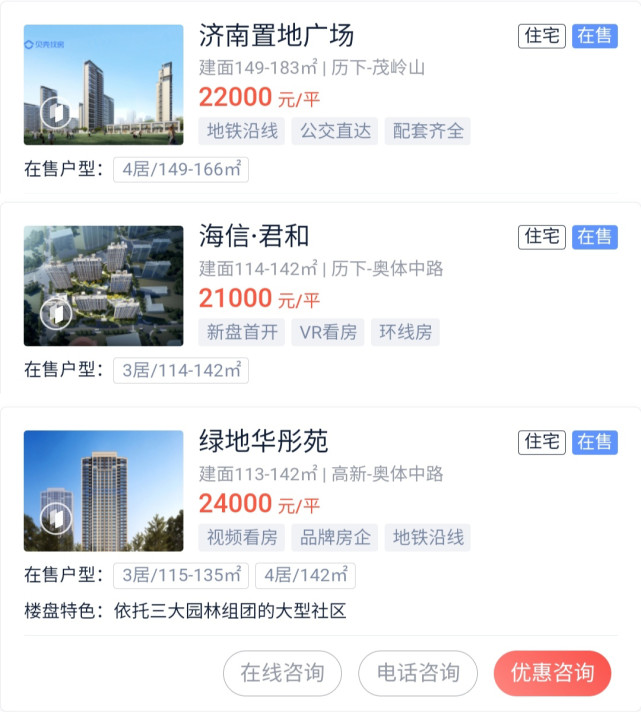The height and width of the screenshot is (712, 641).
Task: Open the 海信·君和 property card
Action: [x=254, y=237]
